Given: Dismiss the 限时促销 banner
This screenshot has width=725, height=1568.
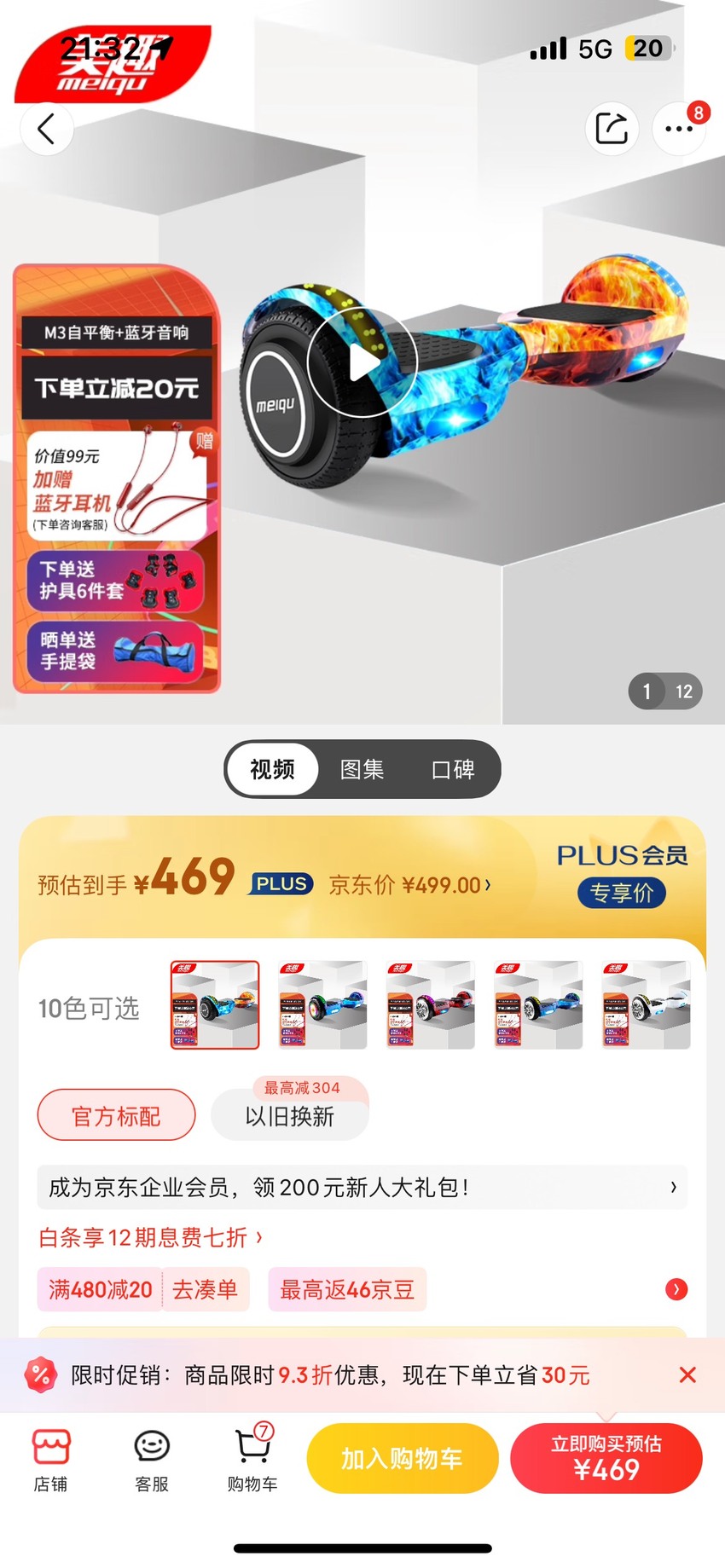Looking at the screenshot, I should [687, 1374].
